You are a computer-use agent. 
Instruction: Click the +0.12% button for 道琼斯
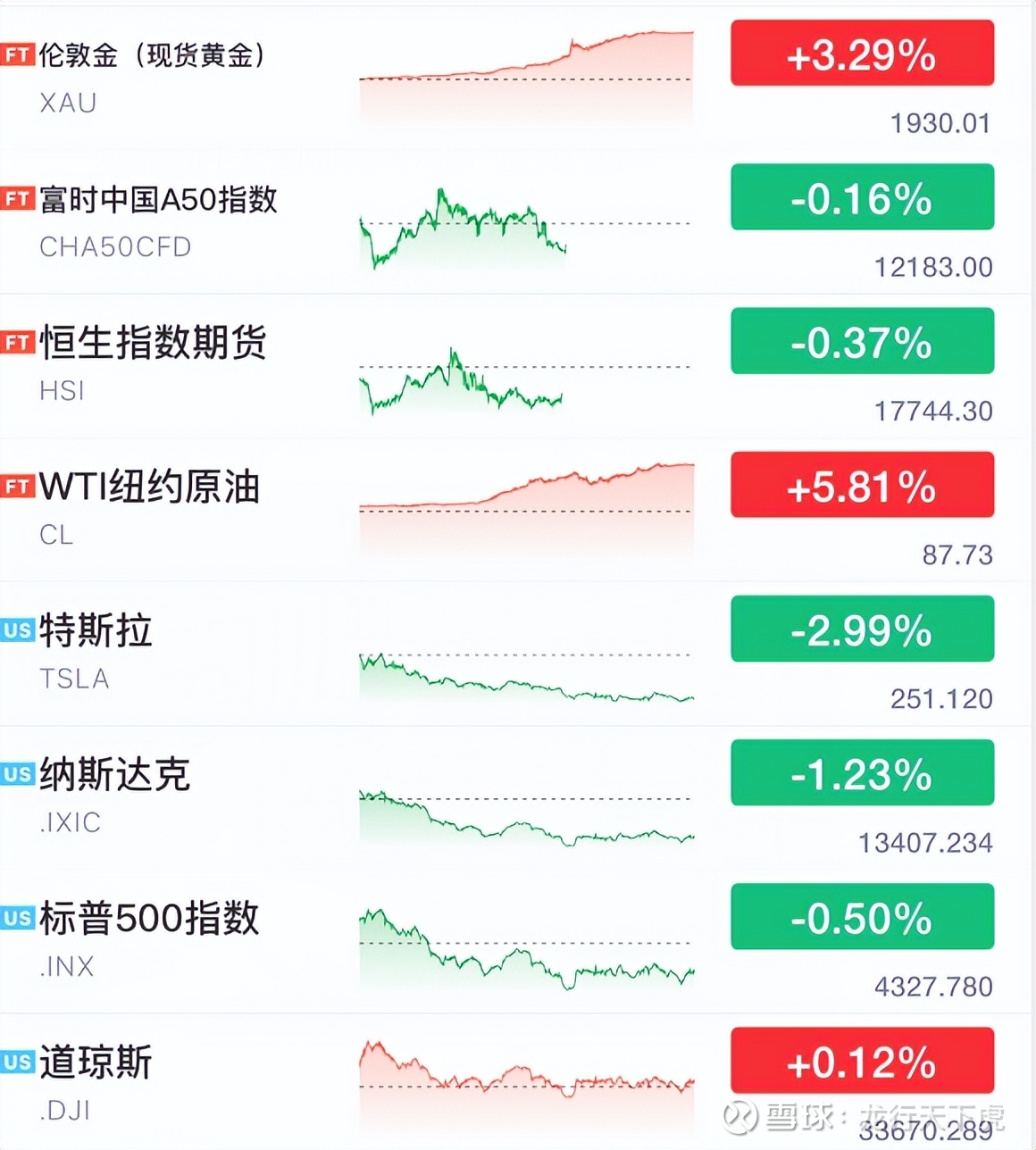(861, 1062)
